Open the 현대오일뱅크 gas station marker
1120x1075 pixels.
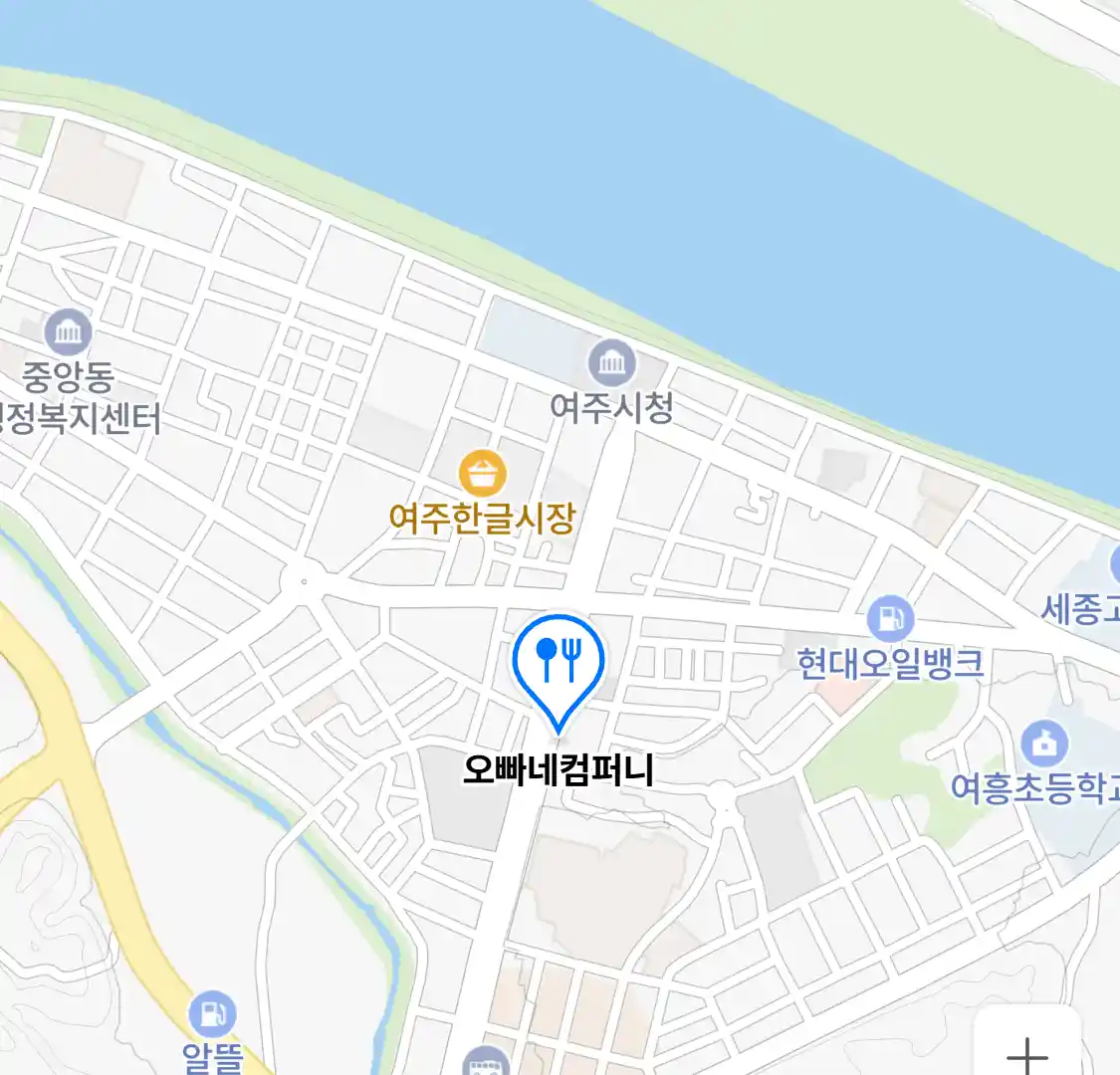(x=890, y=619)
